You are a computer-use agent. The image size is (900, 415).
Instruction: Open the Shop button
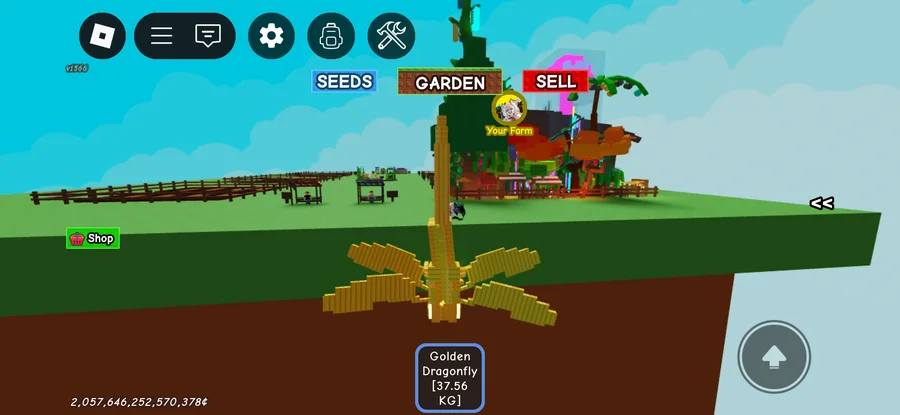click(93, 238)
